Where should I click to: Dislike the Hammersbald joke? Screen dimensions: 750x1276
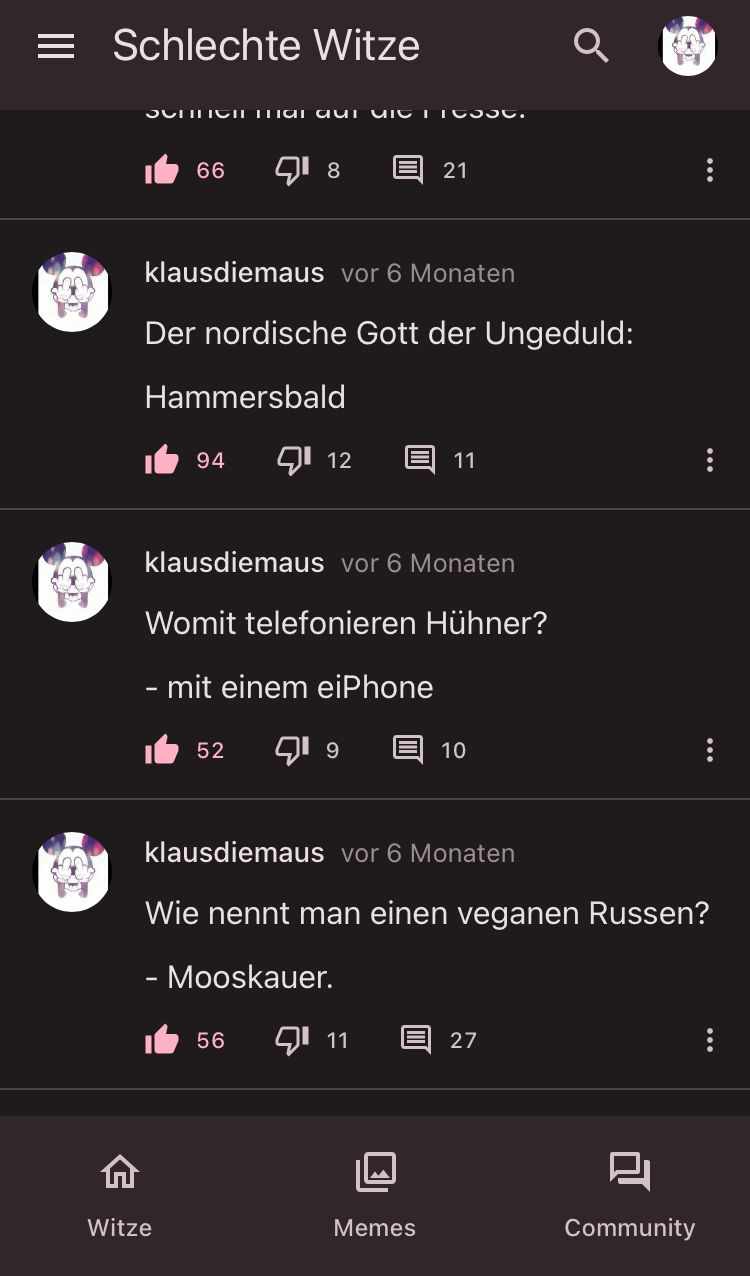[x=293, y=460]
